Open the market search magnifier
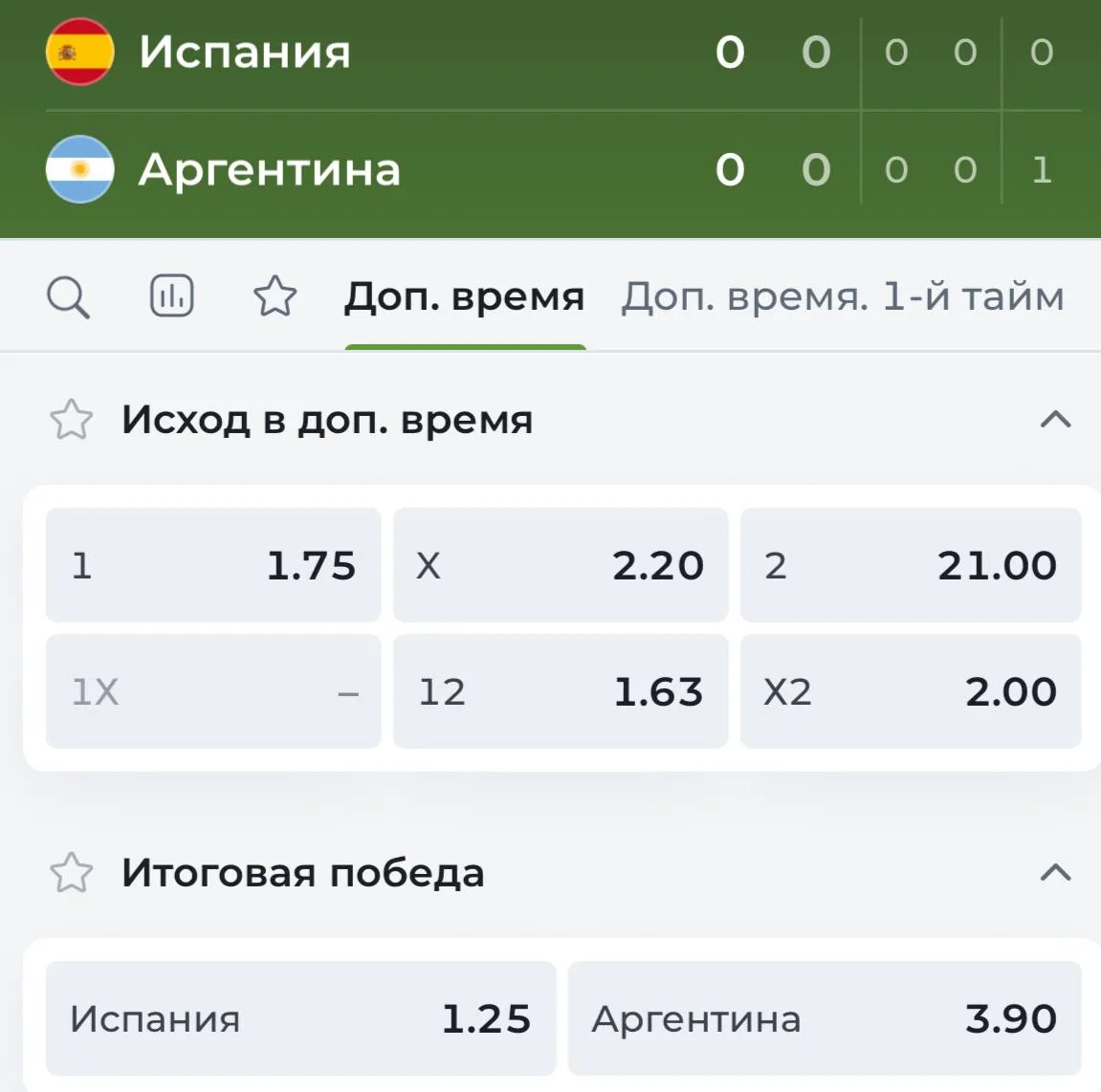1101x1092 pixels. [x=68, y=297]
